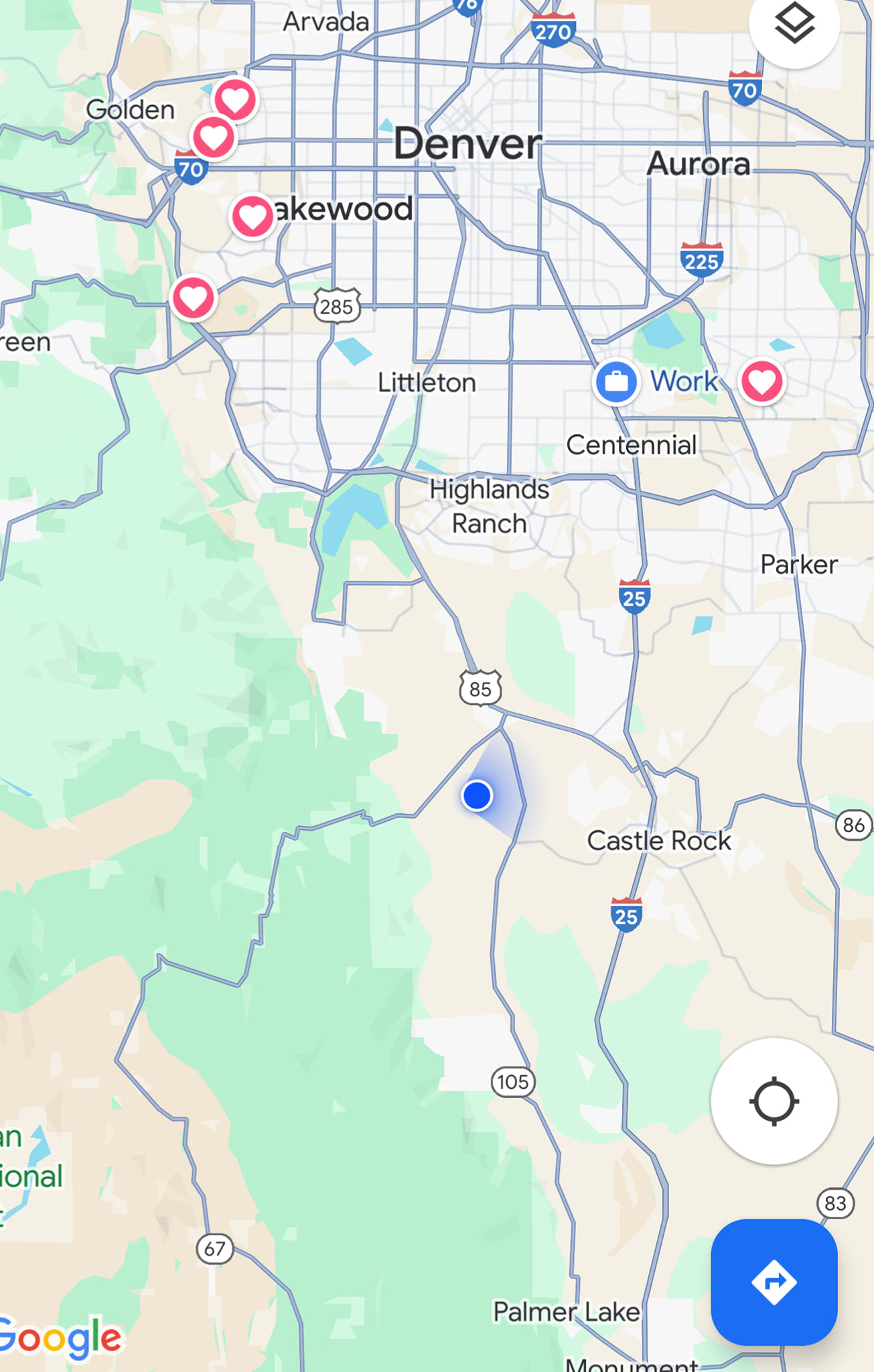Open the heart pin left of Route 285
The height and width of the screenshot is (1372, 874).
pyautogui.click(x=194, y=298)
